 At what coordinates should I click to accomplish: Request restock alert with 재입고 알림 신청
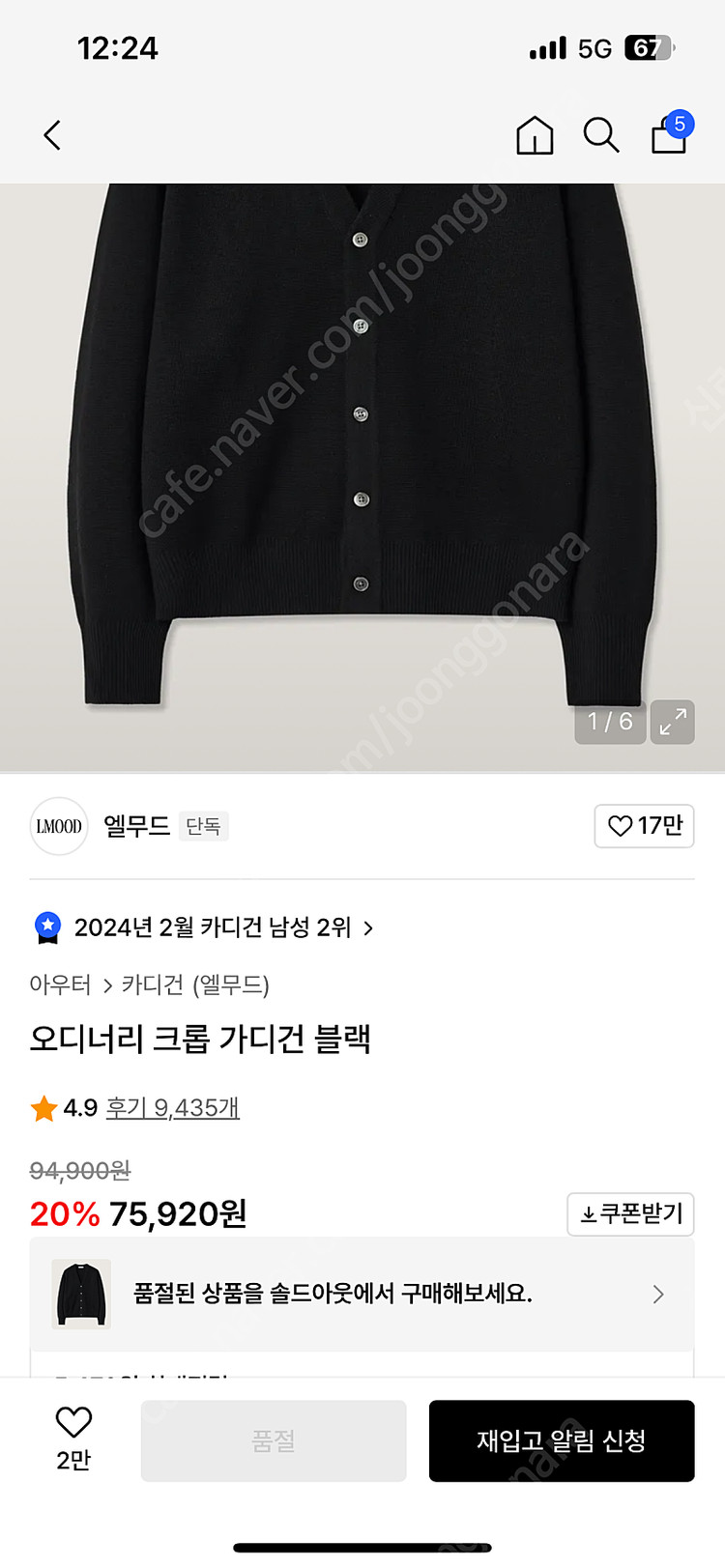(x=561, y=1440)
